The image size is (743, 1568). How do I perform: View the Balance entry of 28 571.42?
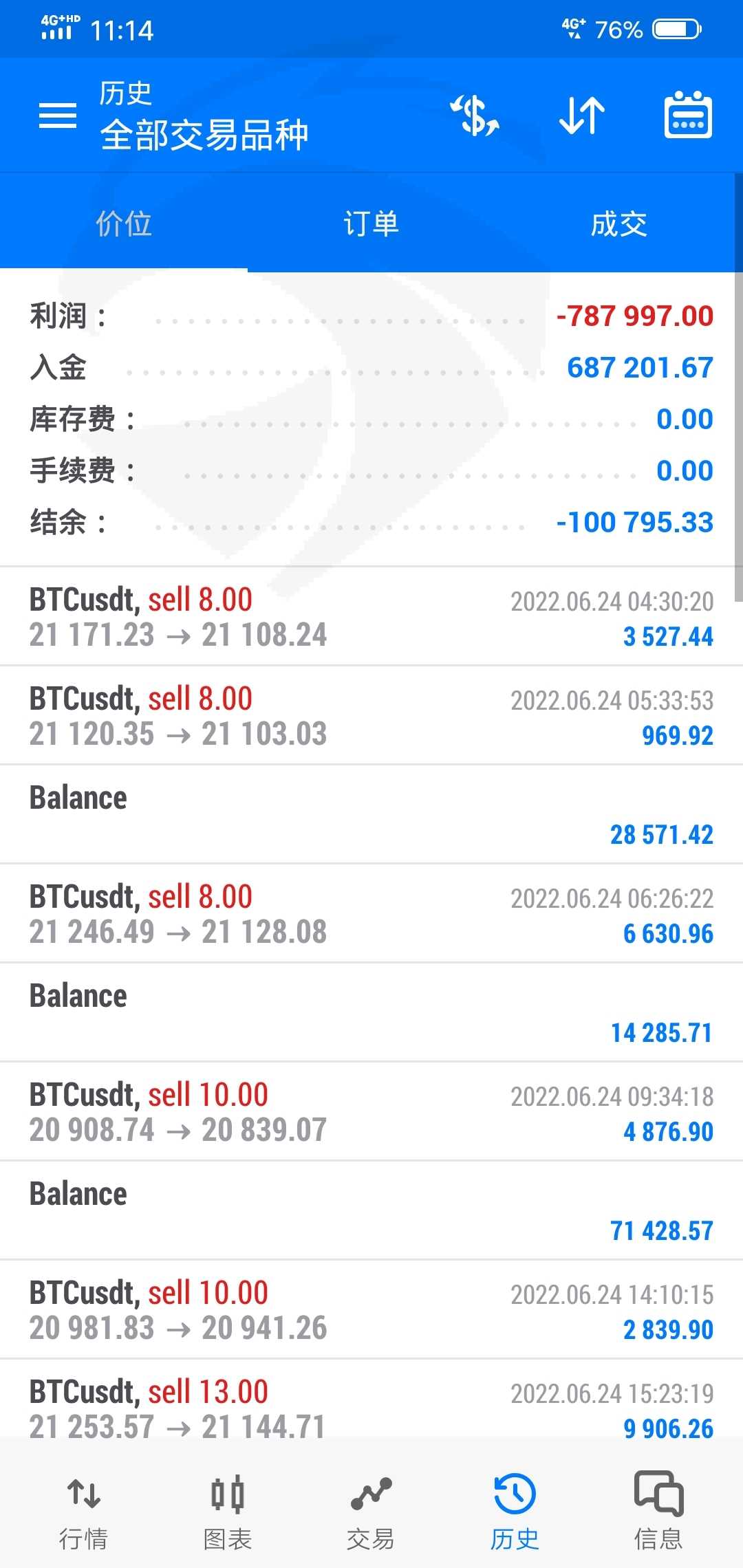tap(371, 815)
